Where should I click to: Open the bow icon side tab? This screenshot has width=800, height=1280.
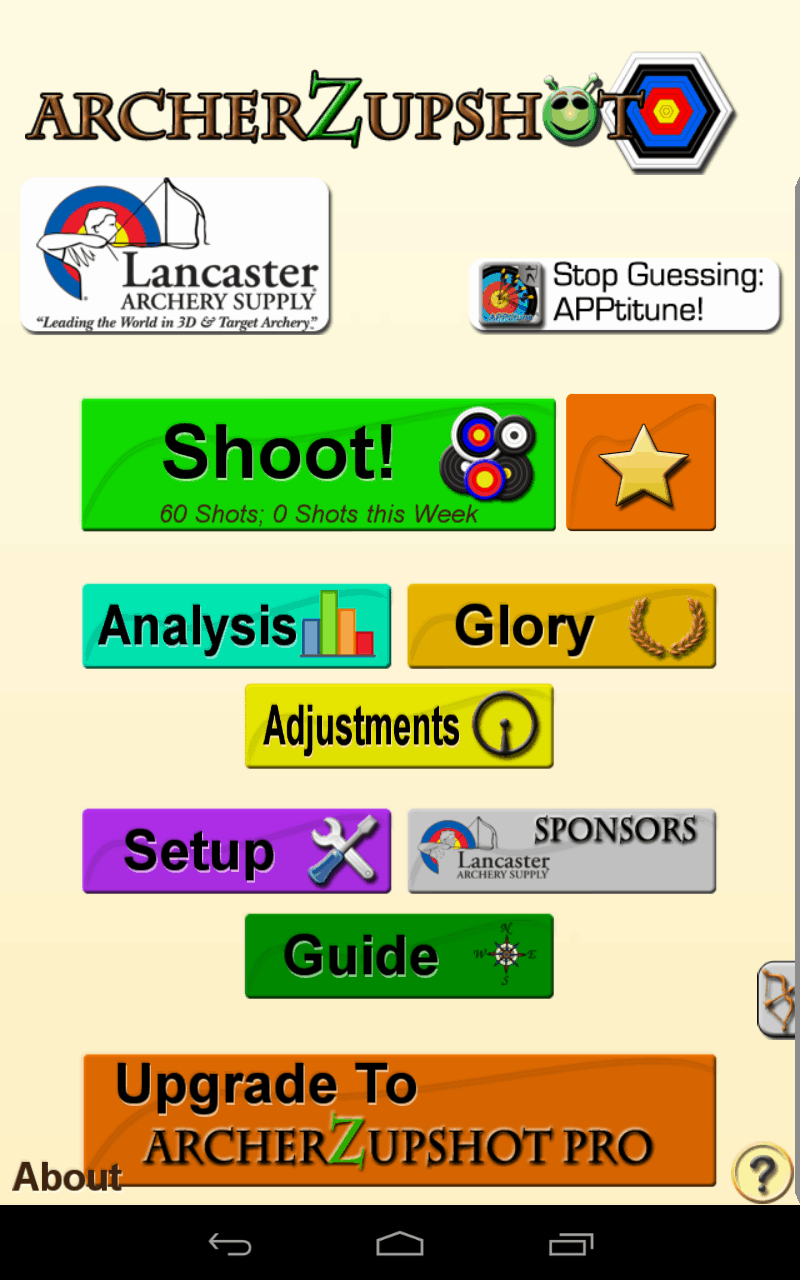pyautogui.click(x=777, y=999)
